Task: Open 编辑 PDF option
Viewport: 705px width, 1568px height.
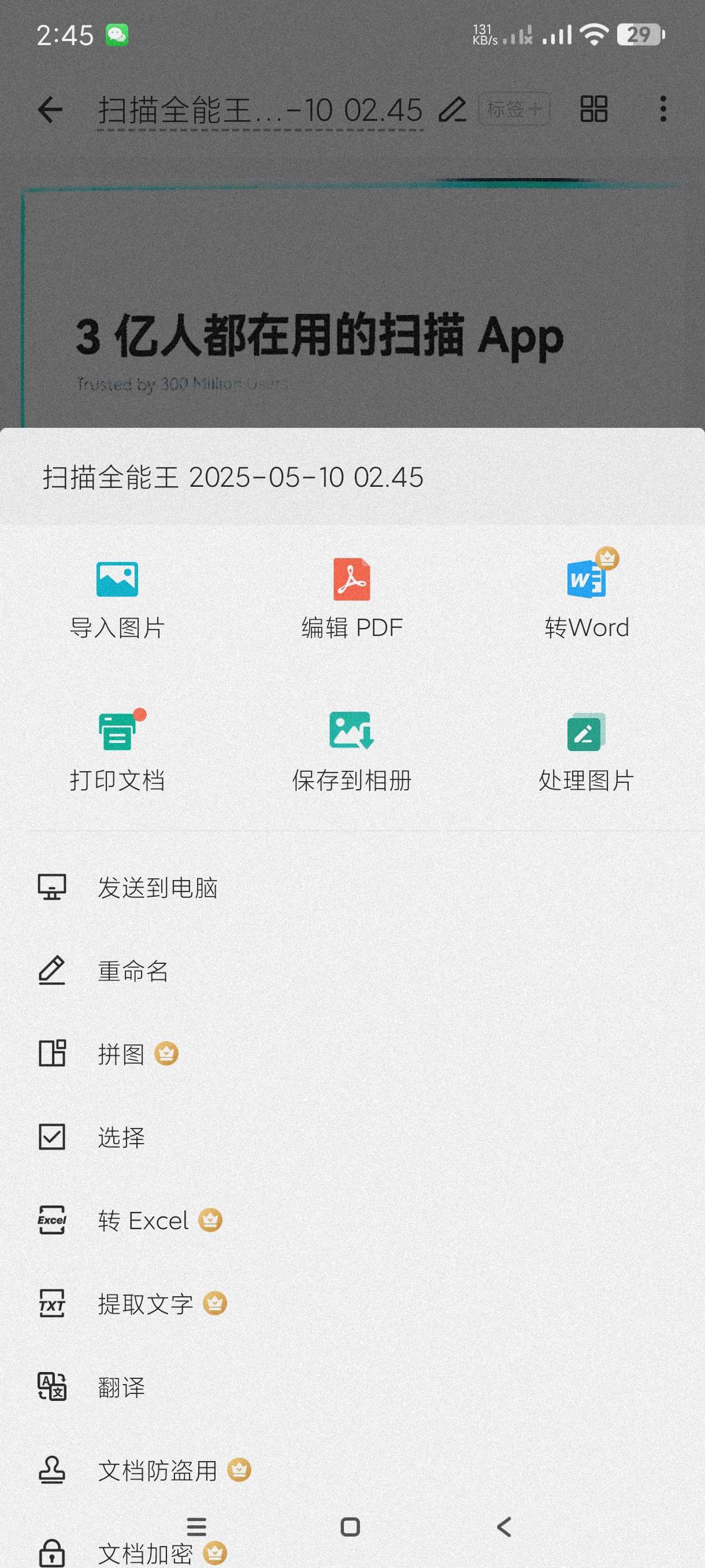Action: 351,599
